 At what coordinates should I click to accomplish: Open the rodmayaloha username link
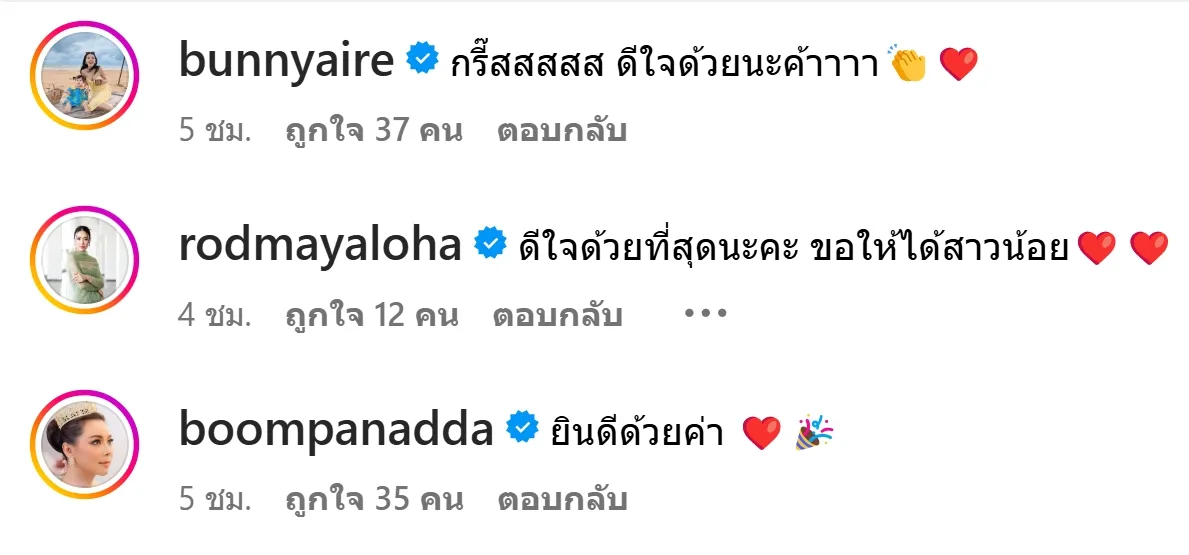[x=320, y=246]
